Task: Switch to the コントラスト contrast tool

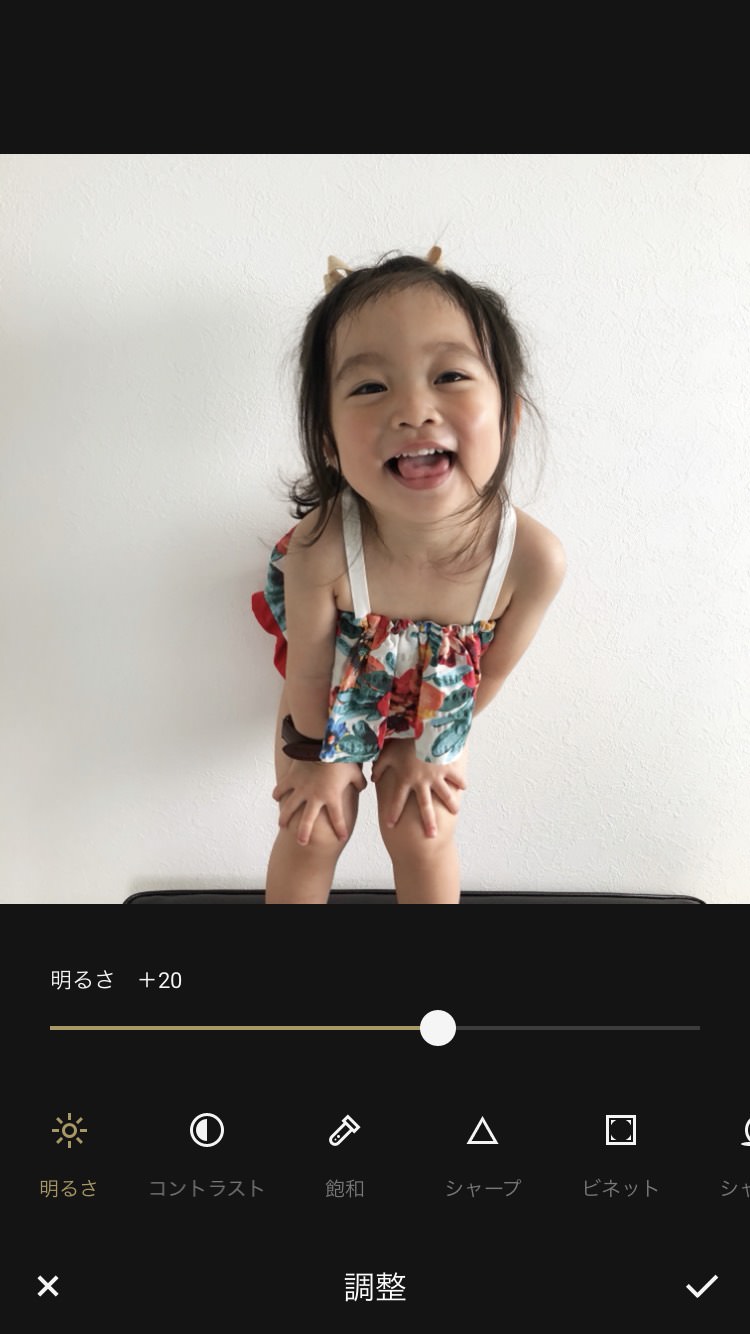Action: point(206,1155)
